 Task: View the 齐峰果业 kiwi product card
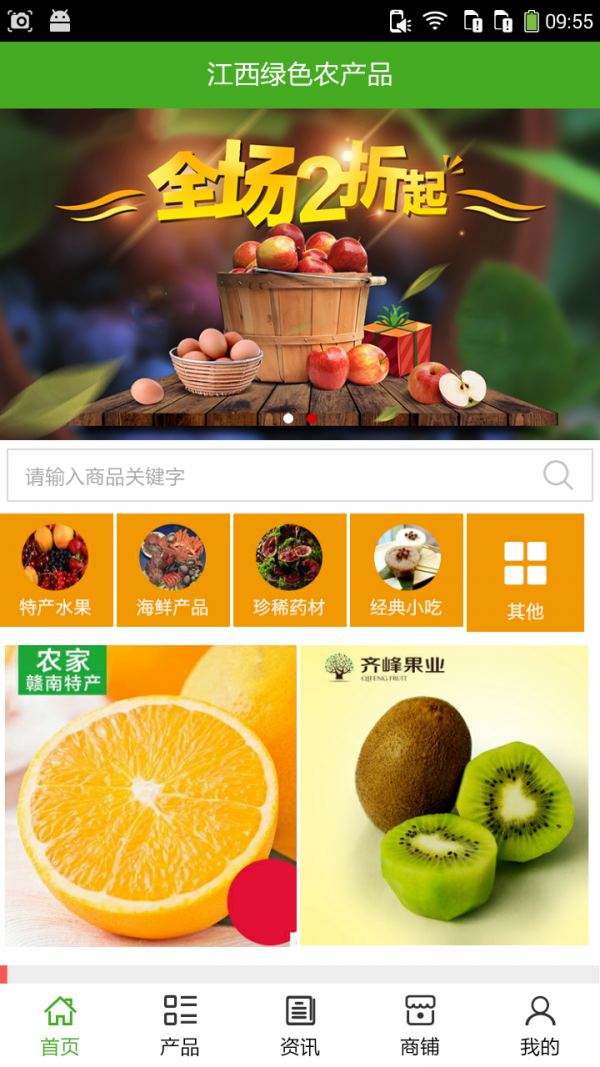pos(444,795)
